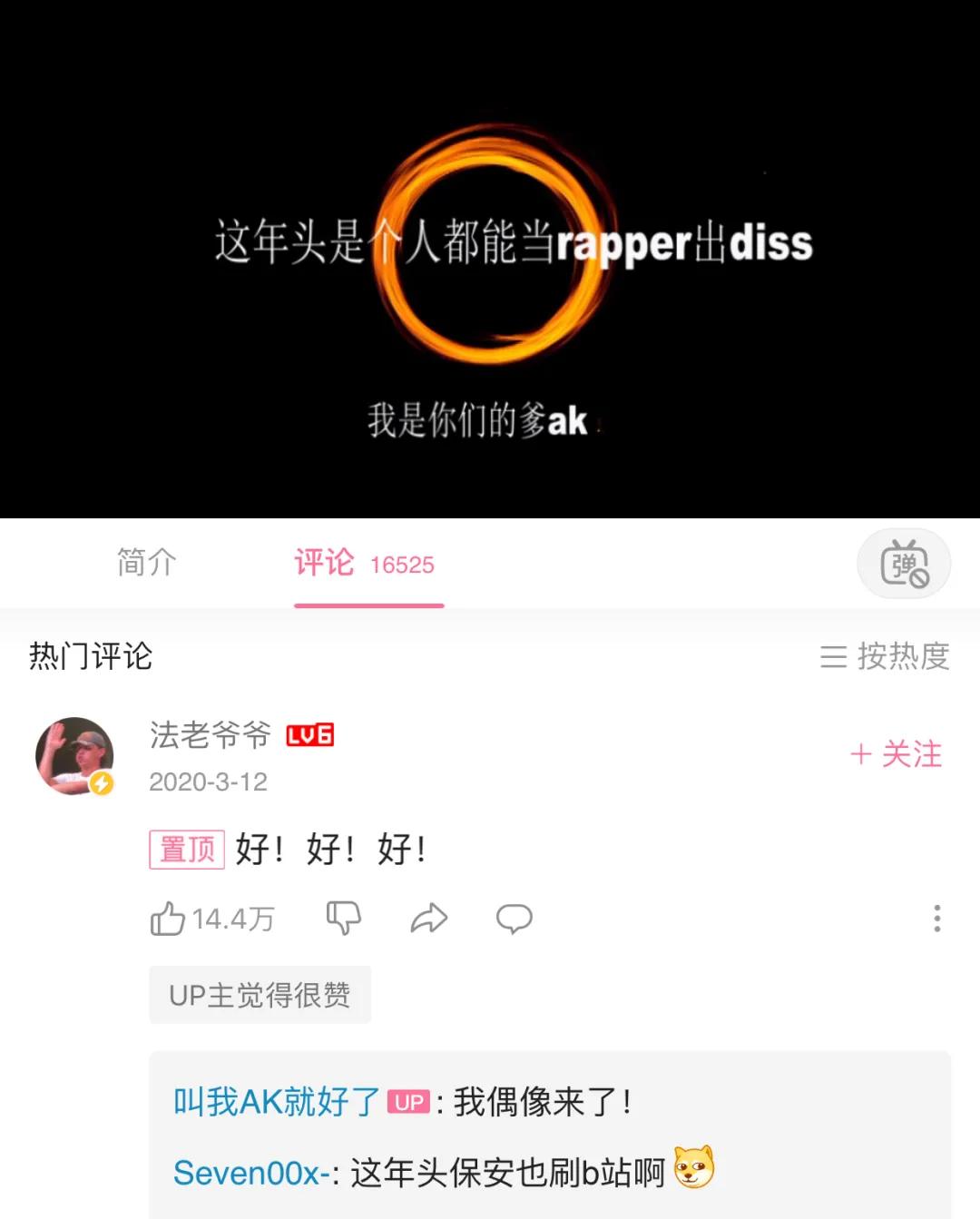980x1219 pixels.
Task: Share 法老爷爷's comment
Action: [x=428, y=919]
